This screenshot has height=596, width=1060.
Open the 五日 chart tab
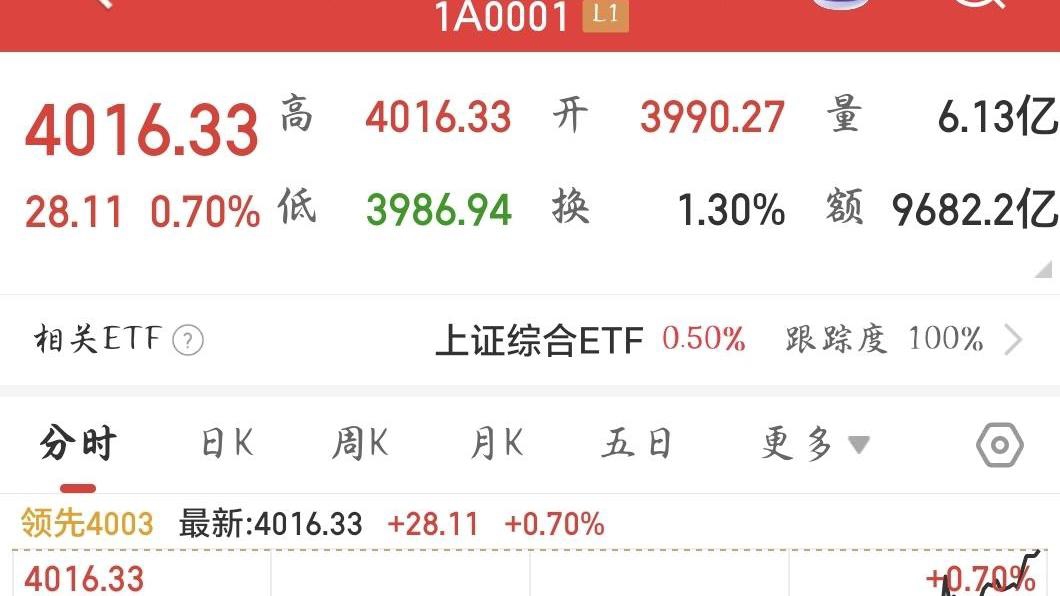636,443
